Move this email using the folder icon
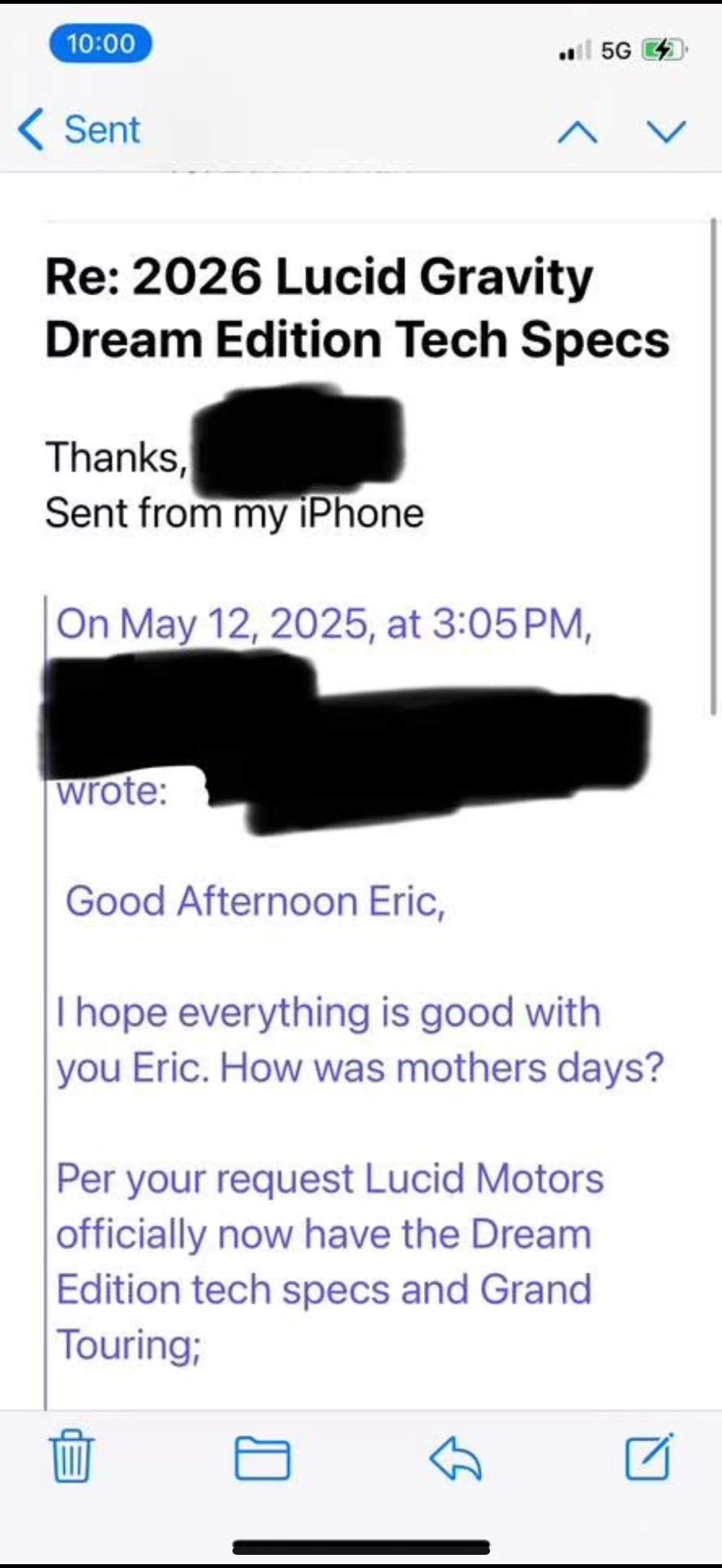This screenshot has height=1568, width=722. click(x=263, y=1458)
